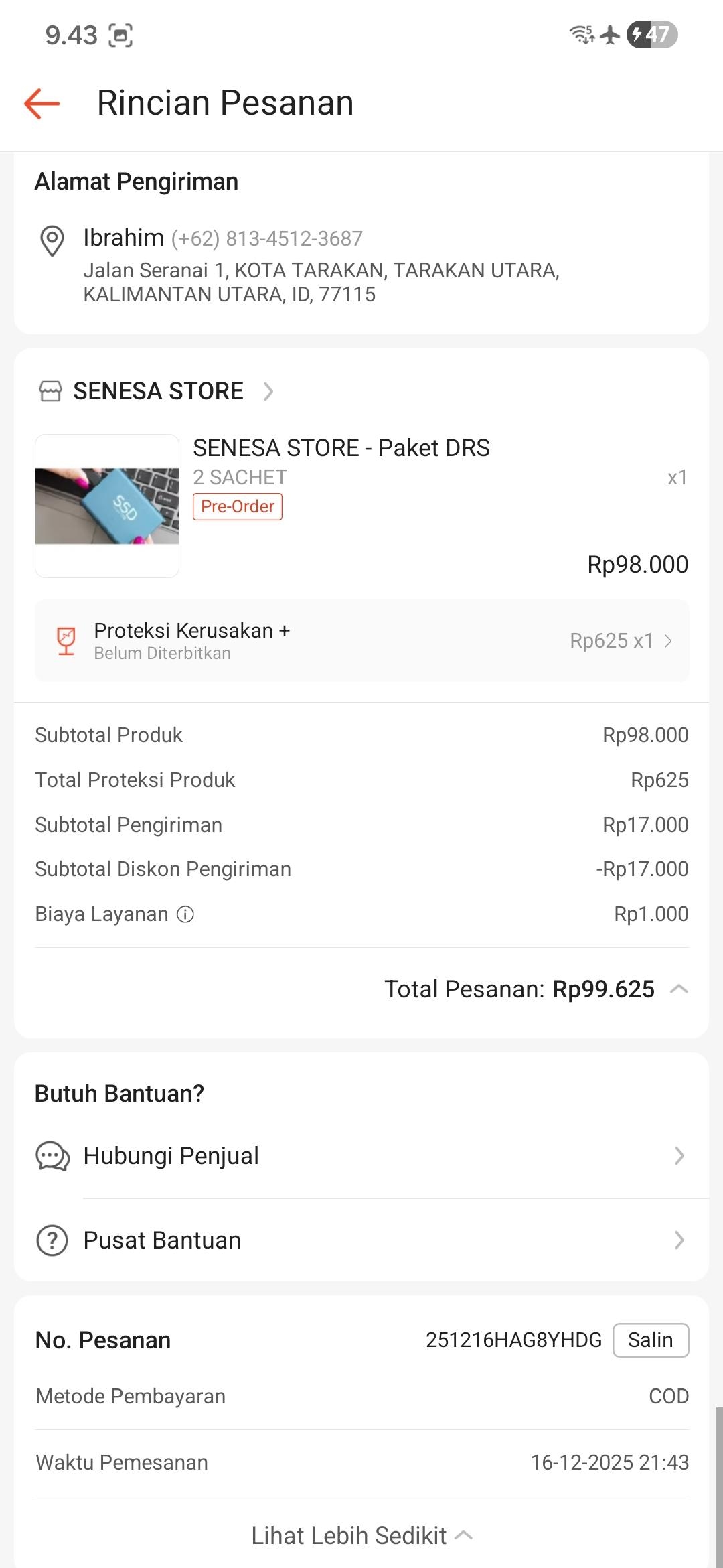Open Pusat Bantuan
723x1568 pixels.
pos(361,1240)
